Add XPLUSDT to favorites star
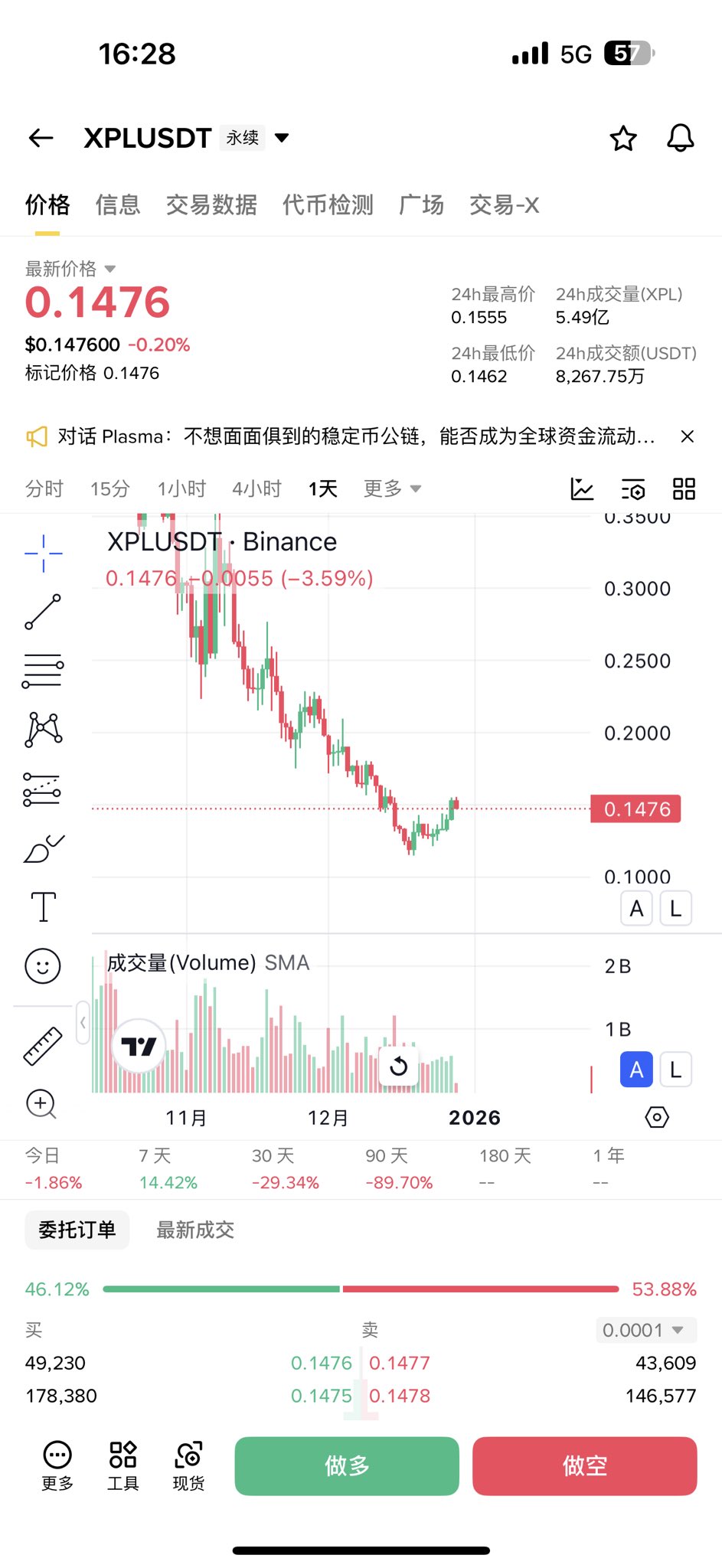The image size is (722, 1568). point(622,138)
